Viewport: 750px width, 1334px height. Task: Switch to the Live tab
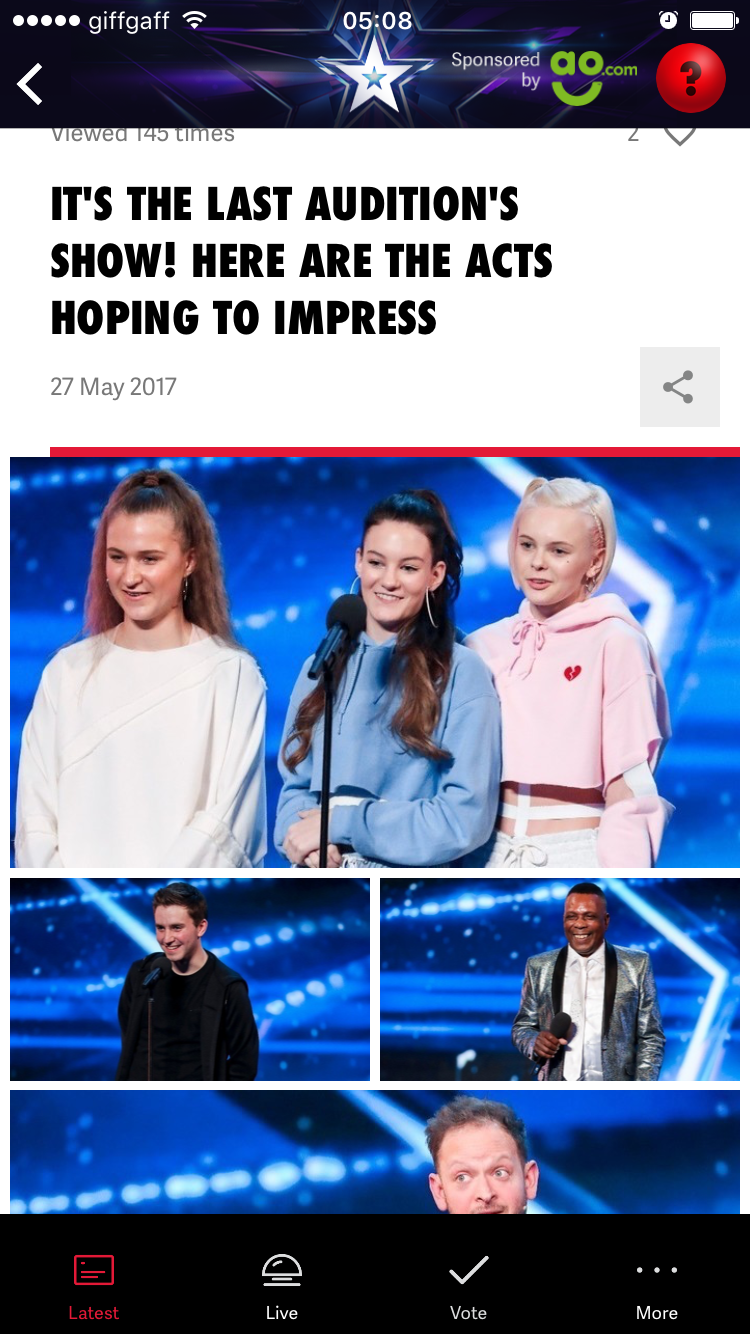[x=281, y=1284]
